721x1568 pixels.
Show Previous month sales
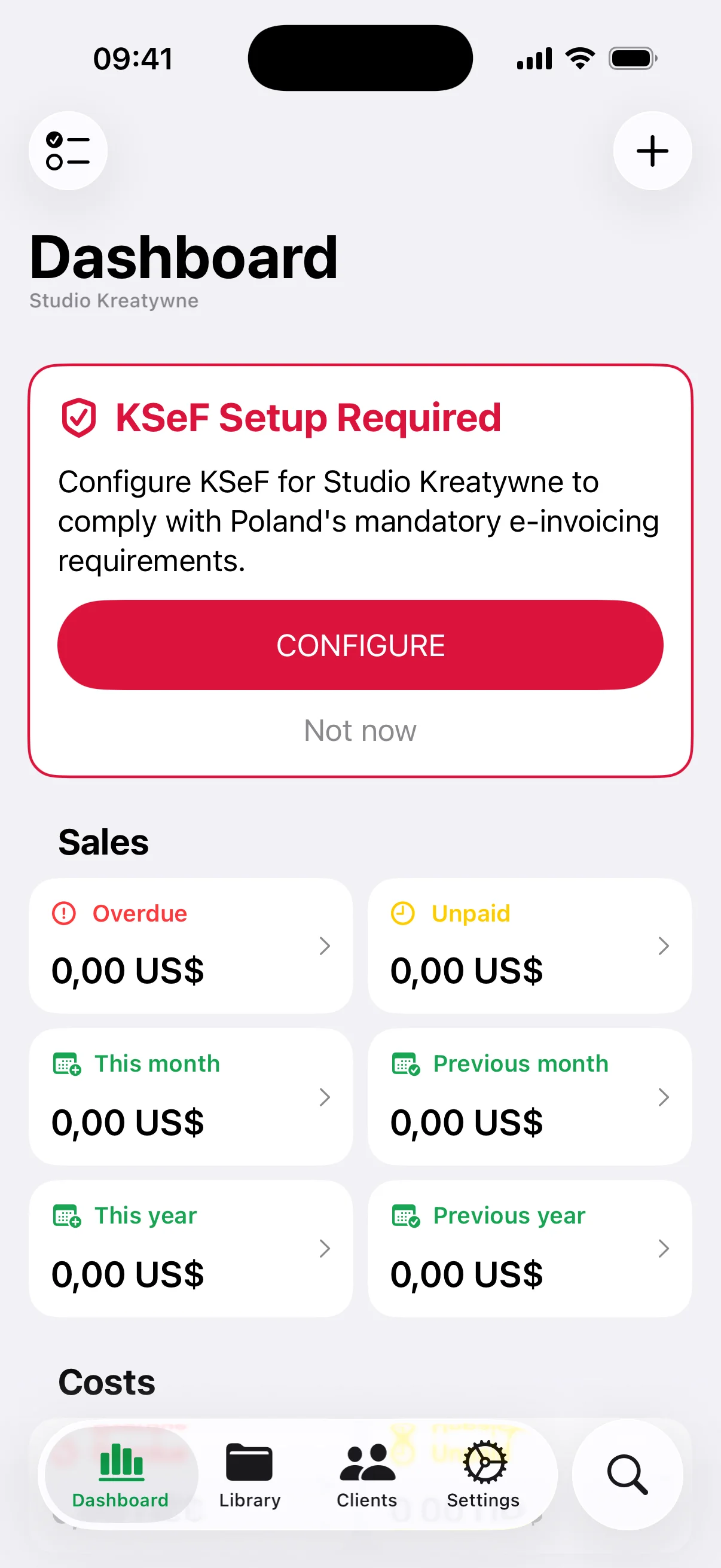pyautogui.click(x=529, y=1096)
